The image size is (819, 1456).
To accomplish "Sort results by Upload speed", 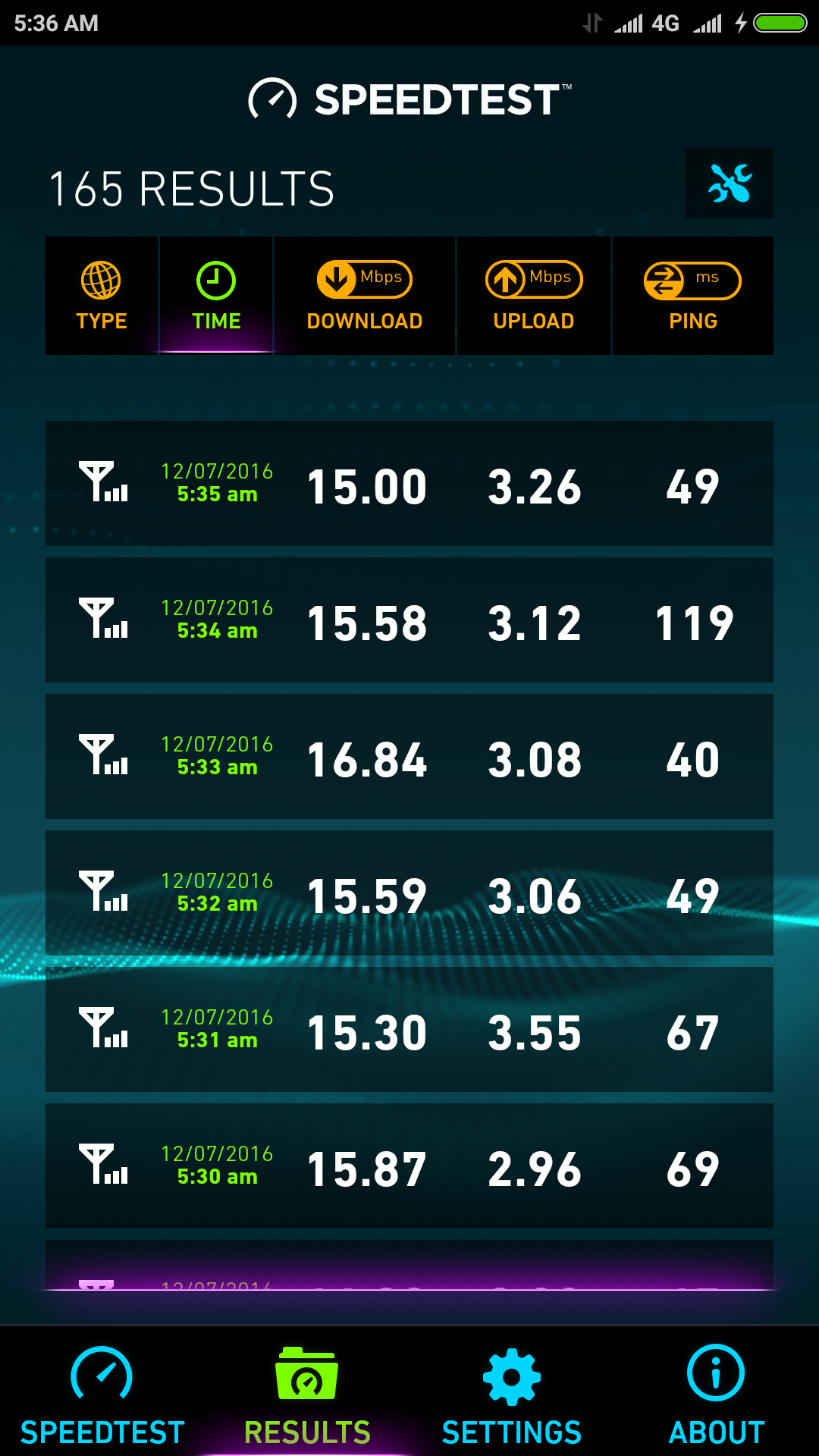I will [x=534, y=296].
